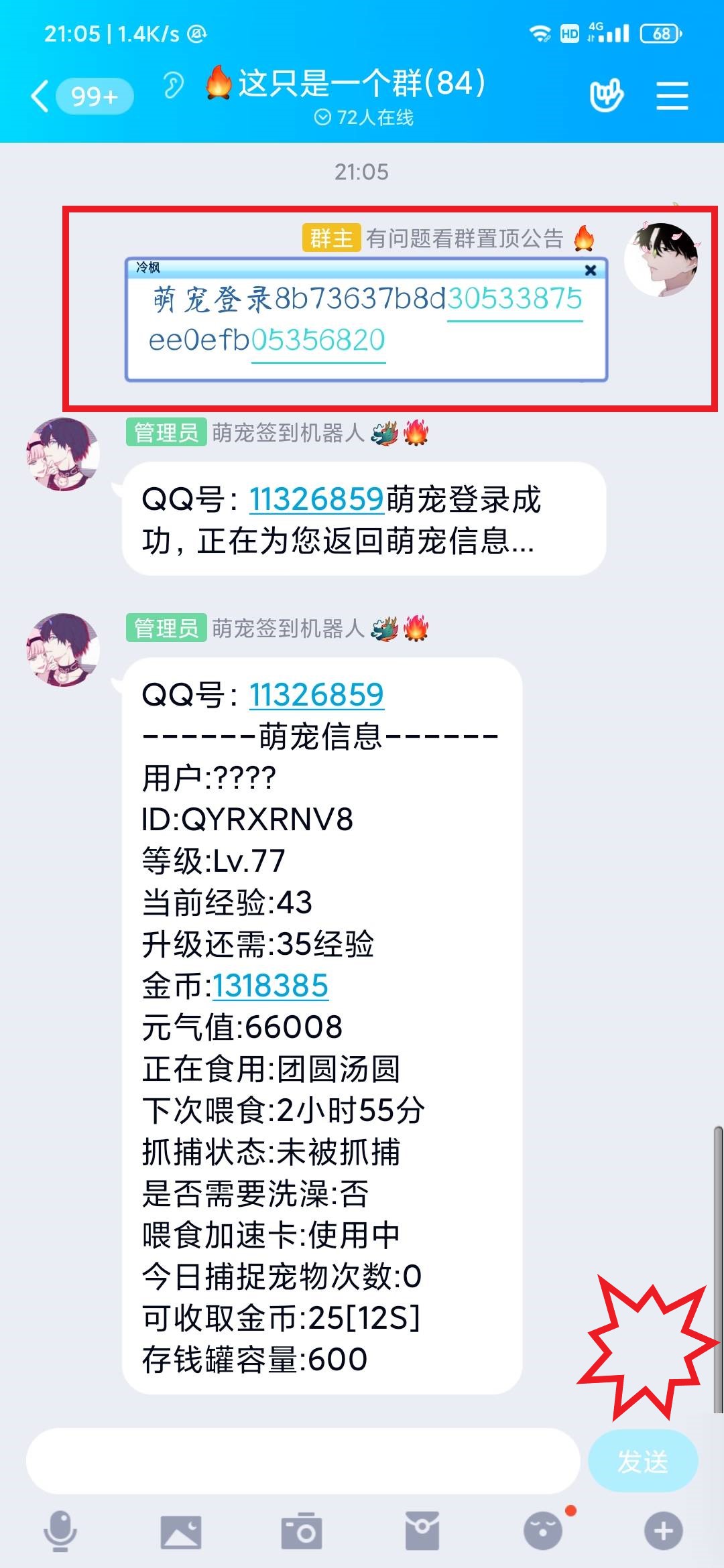Image resolution: width=724 pixels, height=1568 pixels.
Task: Tap the hand gesture icon in header
Action: (x=606, y=96)
